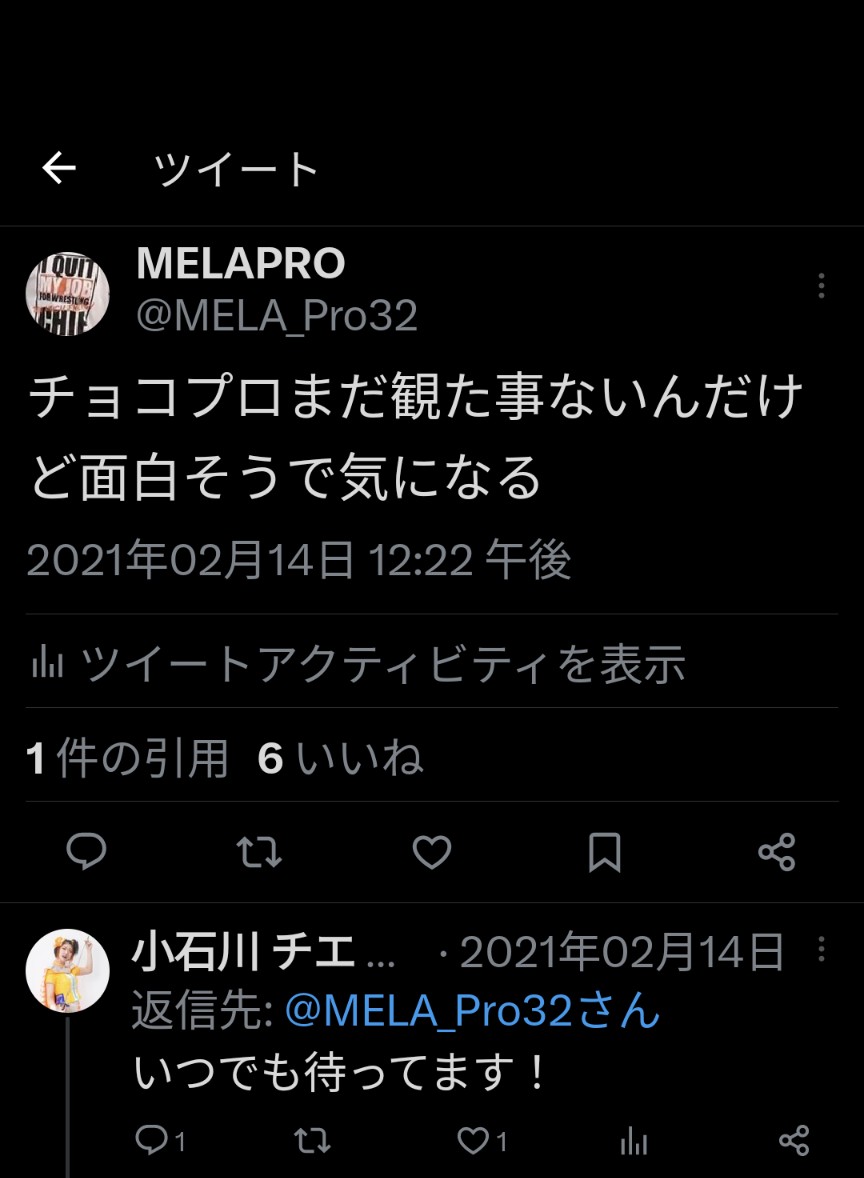This screenshot has width=864, height=1178.
Task: Open MELAPRO's profile picture
Action: click(65, 290)
